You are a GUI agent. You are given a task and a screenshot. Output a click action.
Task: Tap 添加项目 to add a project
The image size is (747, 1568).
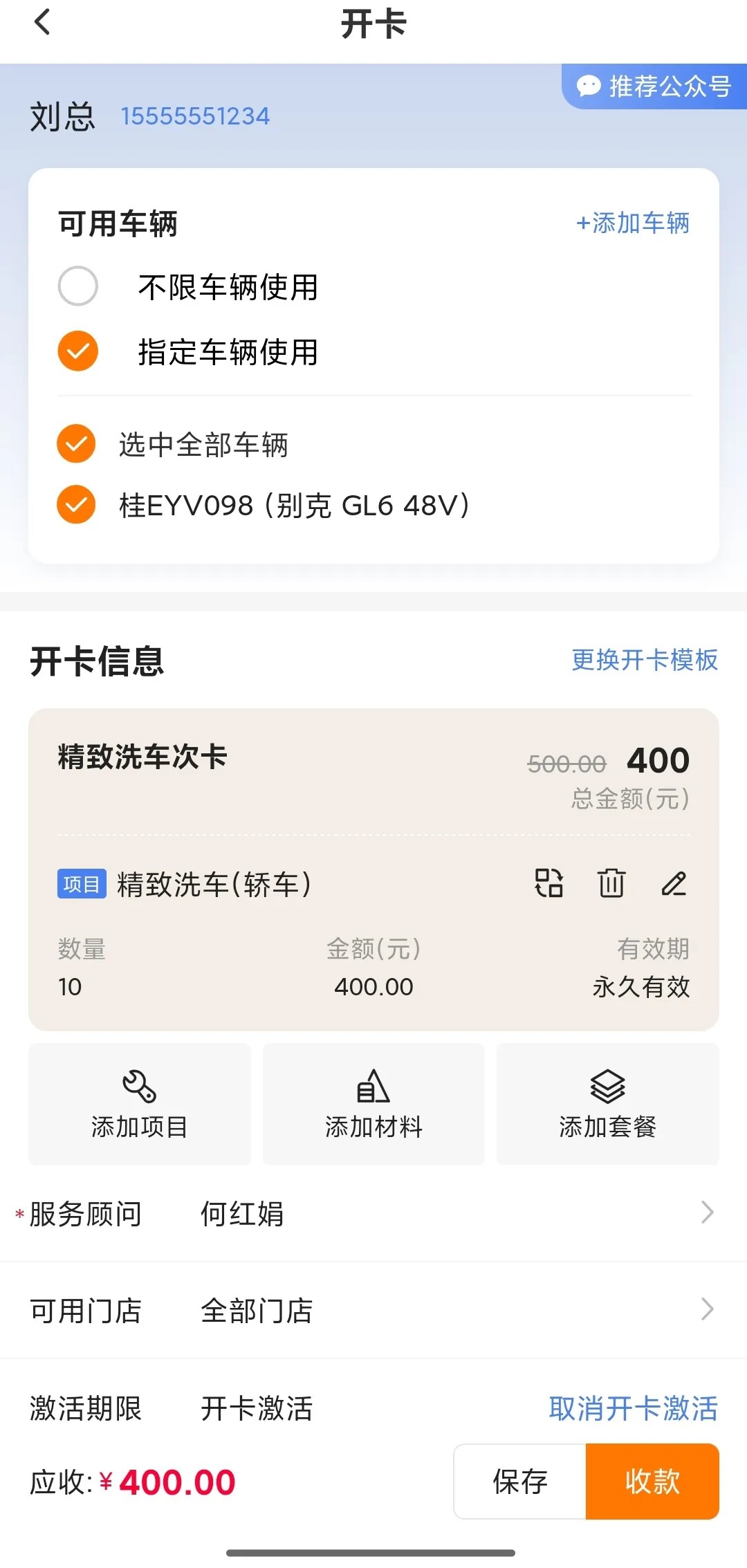(x=139, y=1104)
